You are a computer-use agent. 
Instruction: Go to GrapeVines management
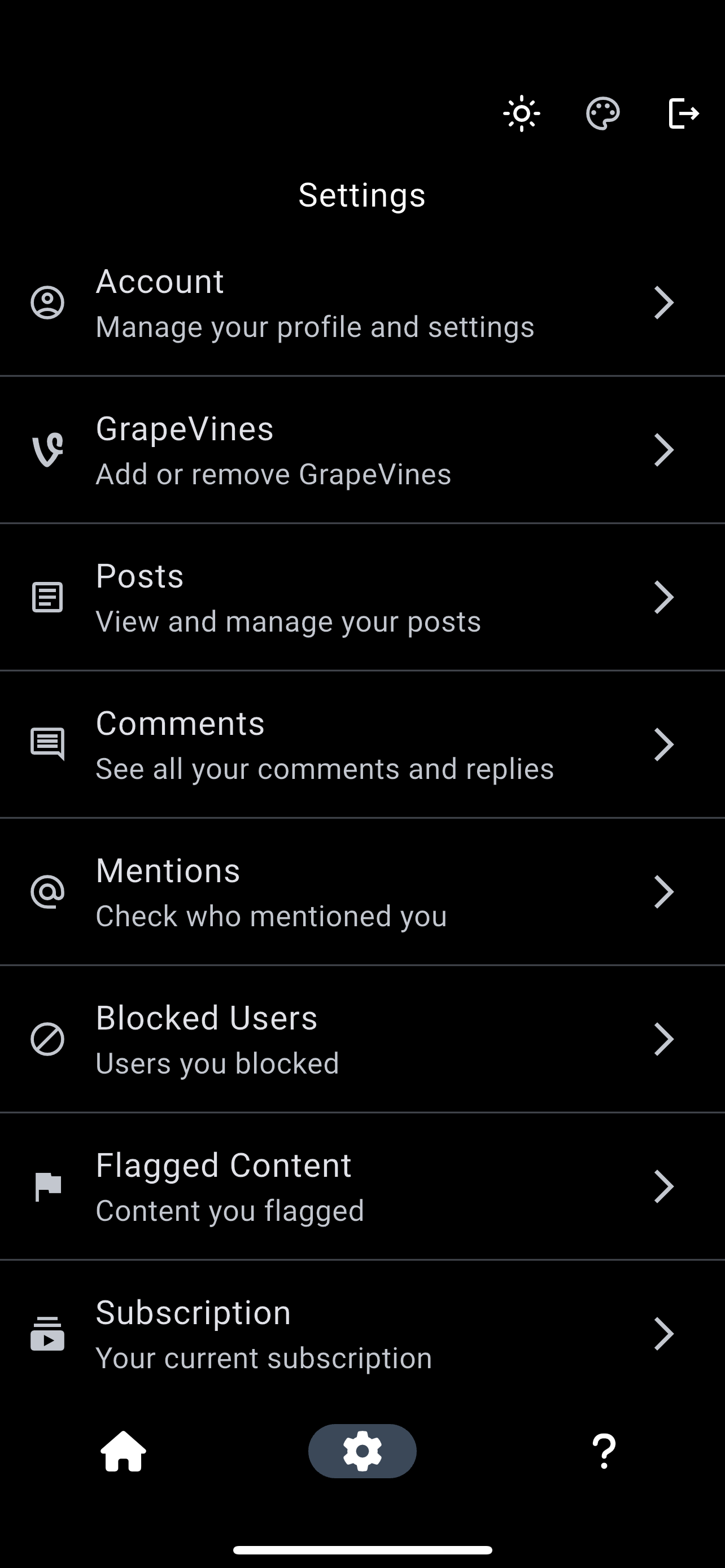[362, 450]
